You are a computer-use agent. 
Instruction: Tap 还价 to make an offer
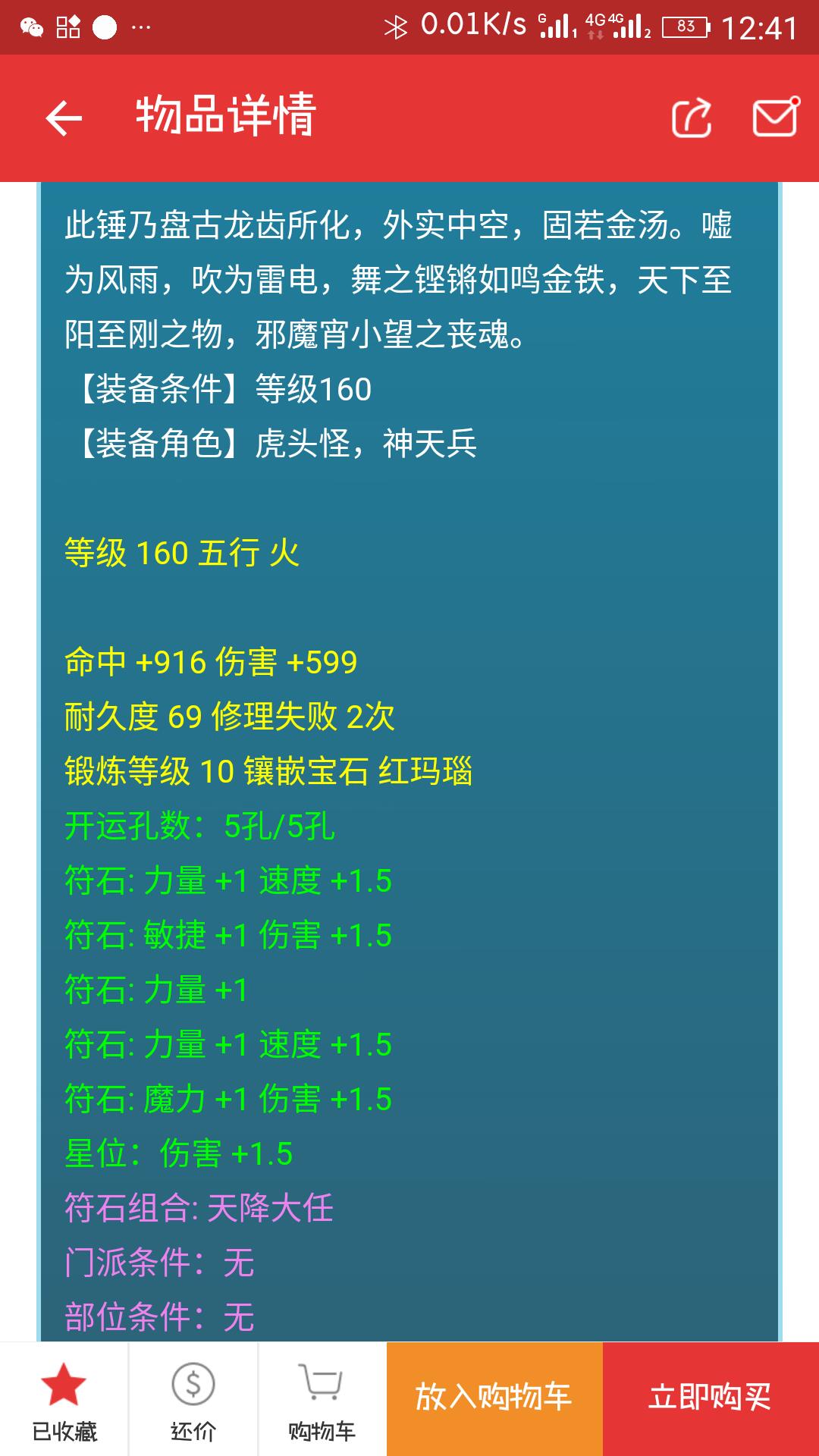tap(193, 1399)
